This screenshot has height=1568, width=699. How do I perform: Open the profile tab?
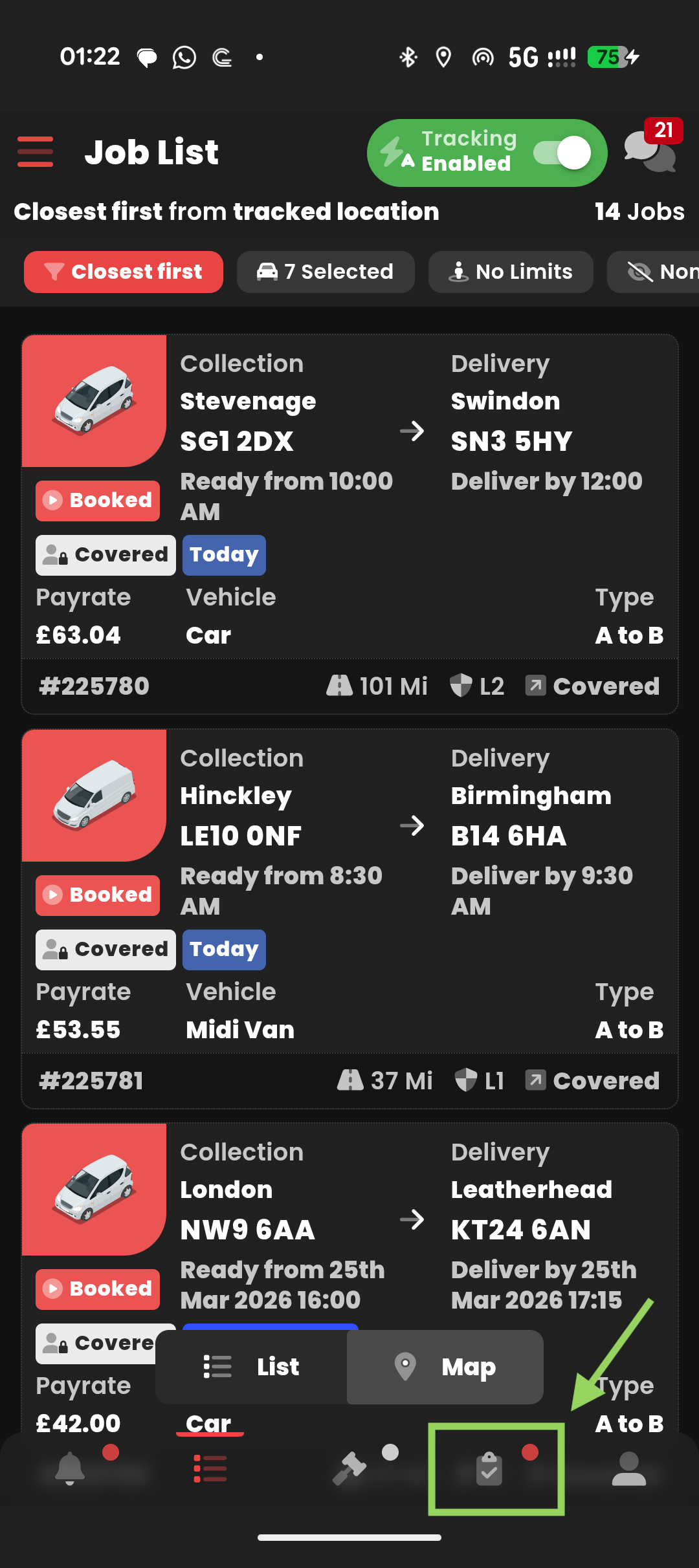point(629,1468)
